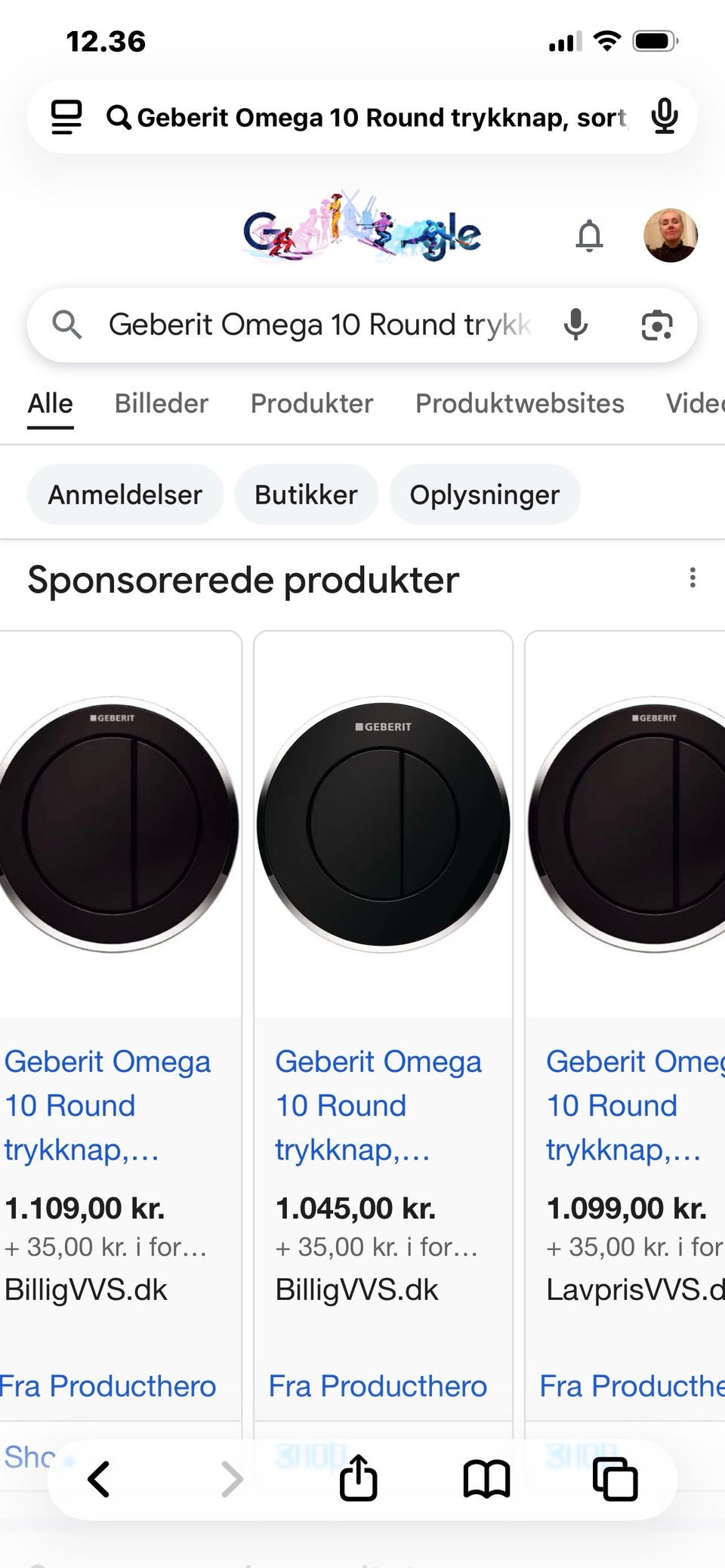This screenshot has height=1568, width=725.
Task: Open account menu via profile picture
Action: tap(671, 236)
